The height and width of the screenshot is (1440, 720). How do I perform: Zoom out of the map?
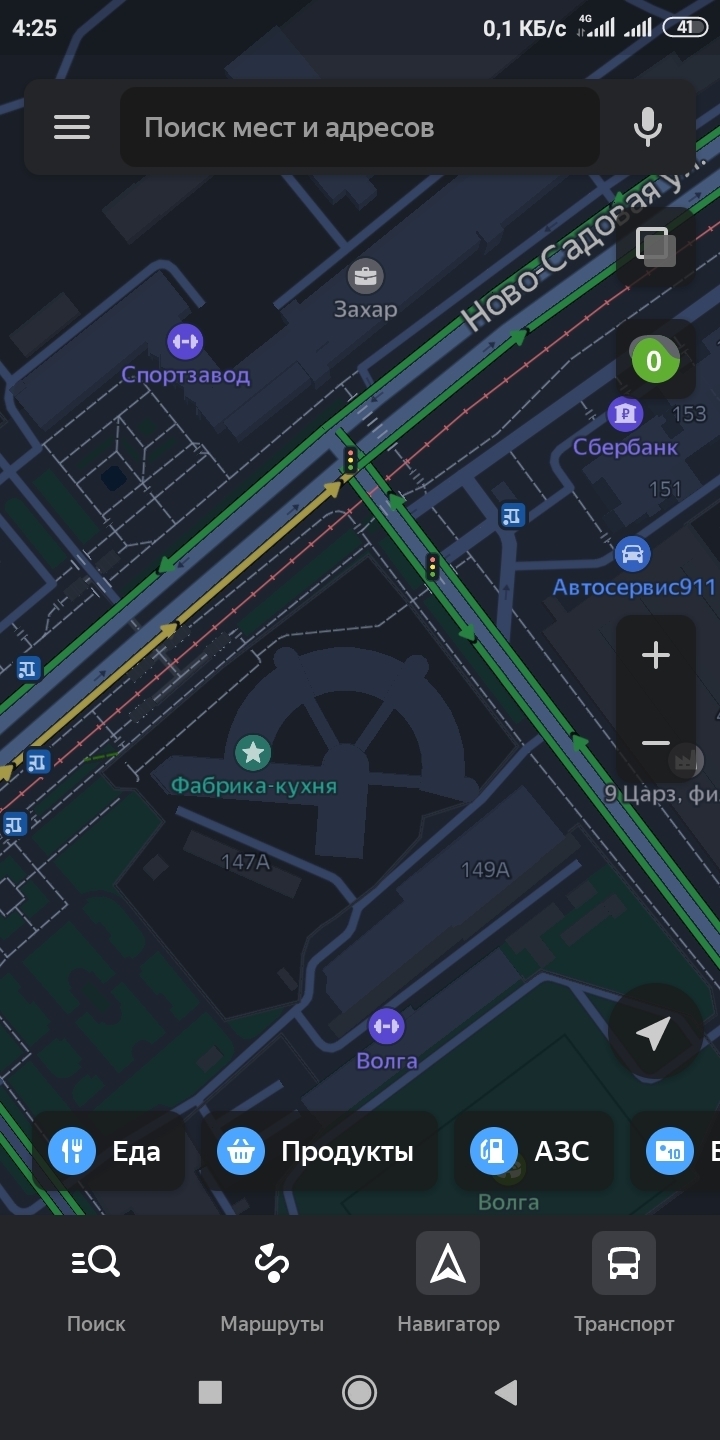click(x=656, y=743)
